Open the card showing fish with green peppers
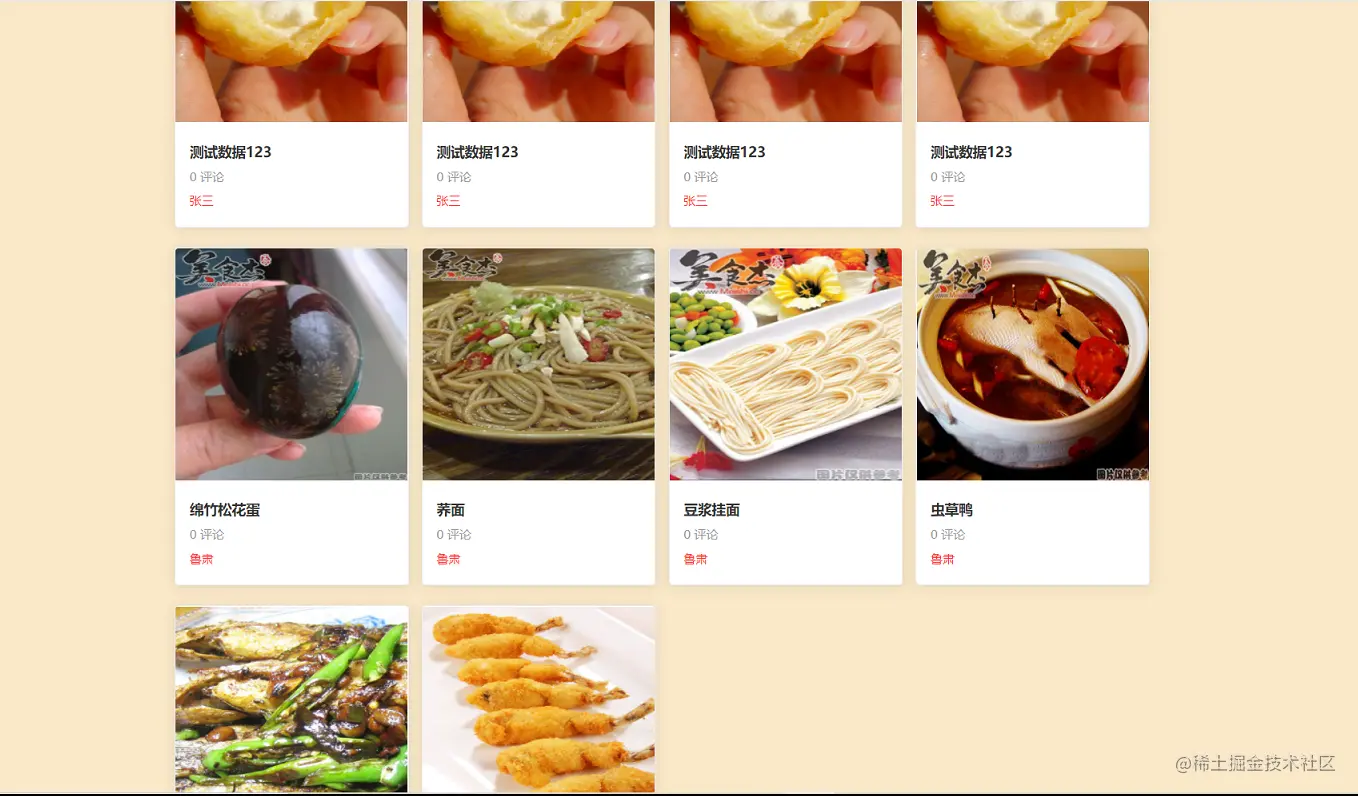Viewport: 1358px width, 796px height. point(291,699)
